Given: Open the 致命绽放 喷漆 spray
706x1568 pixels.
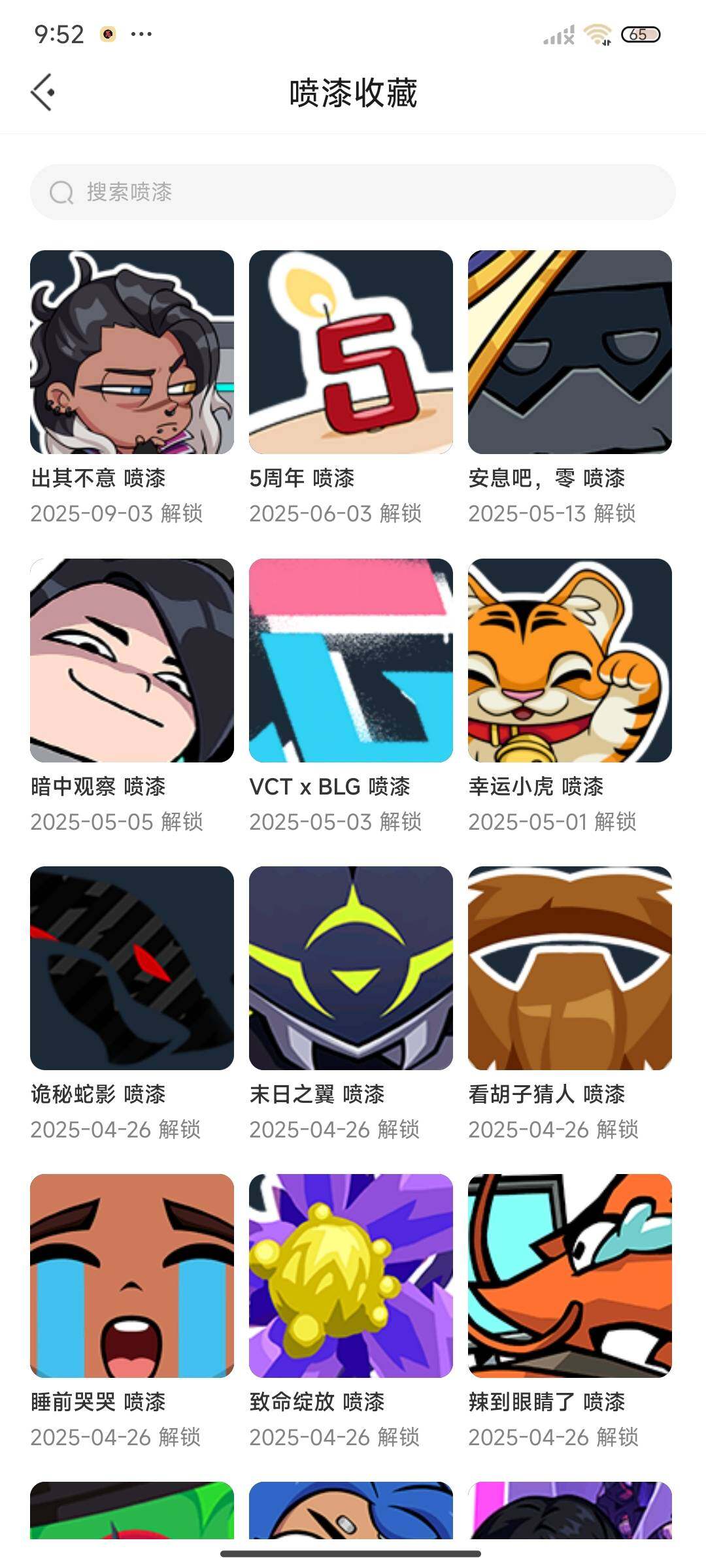Looking at the screenshot, I should pos(351,1275).
